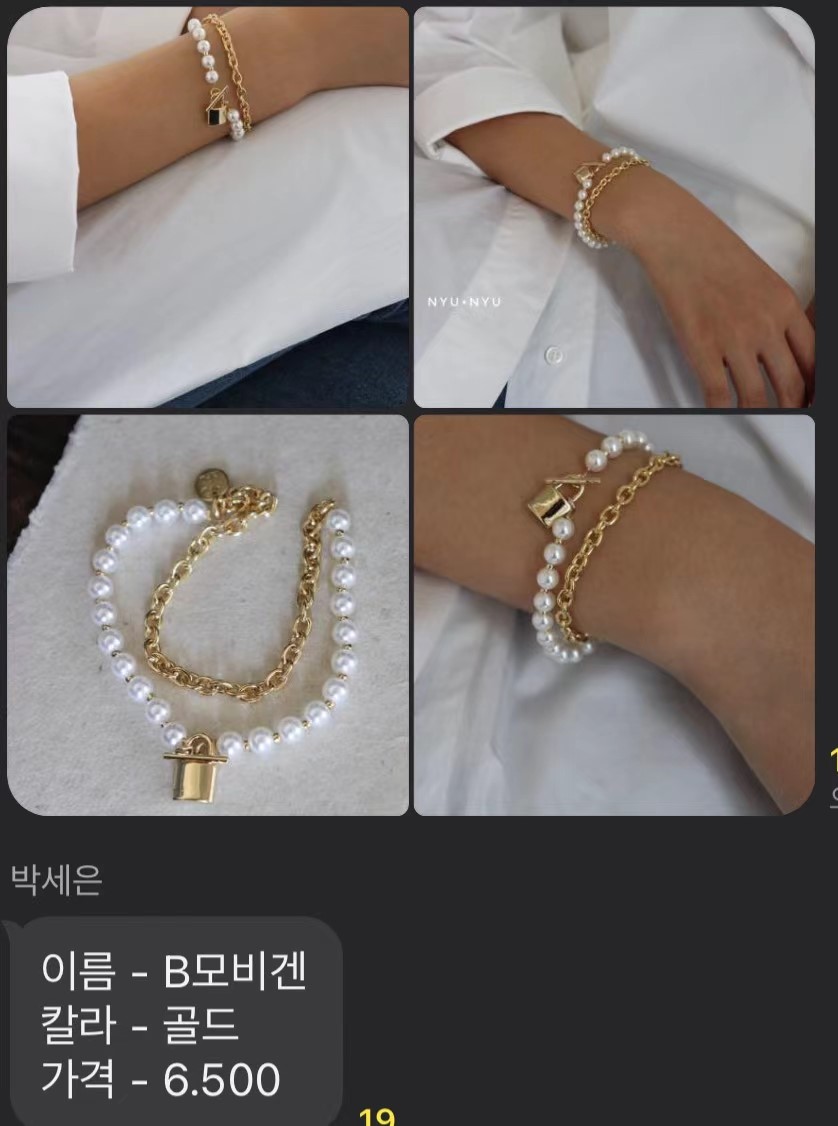Open the photo with the NYU·NYU watermark
Viewport: 838px width, 1126px height.
pos(614,207)
